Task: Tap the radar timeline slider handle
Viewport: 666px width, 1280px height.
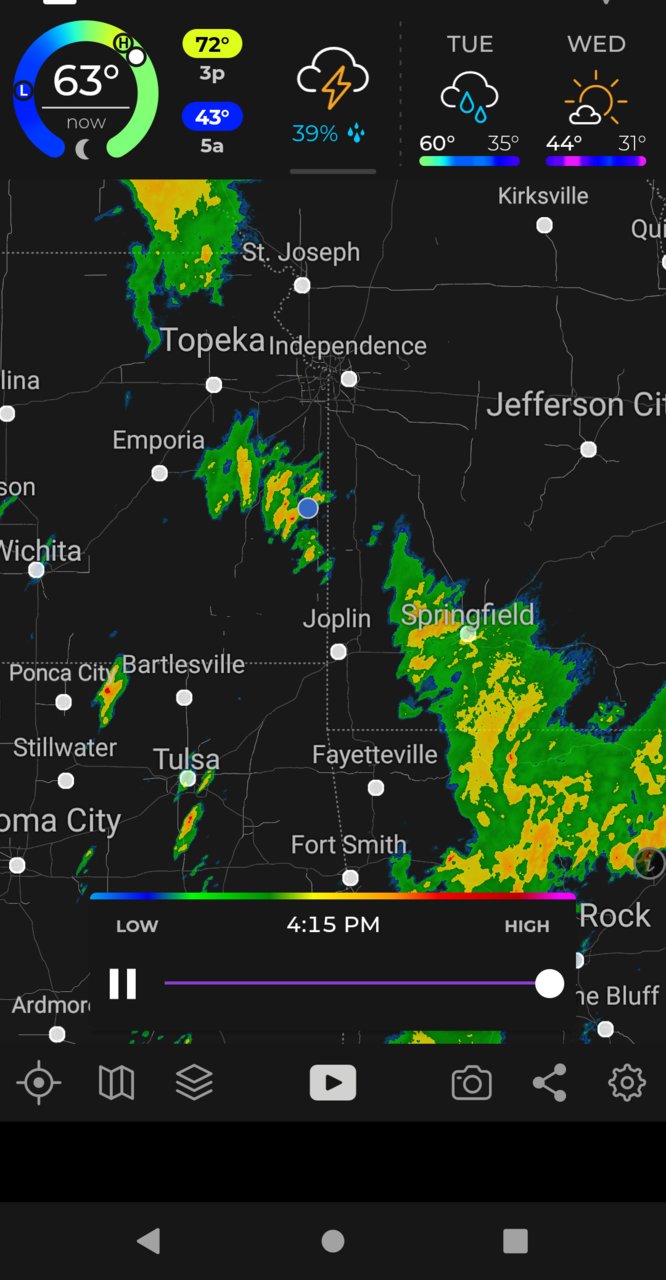Action: point(549,983)
